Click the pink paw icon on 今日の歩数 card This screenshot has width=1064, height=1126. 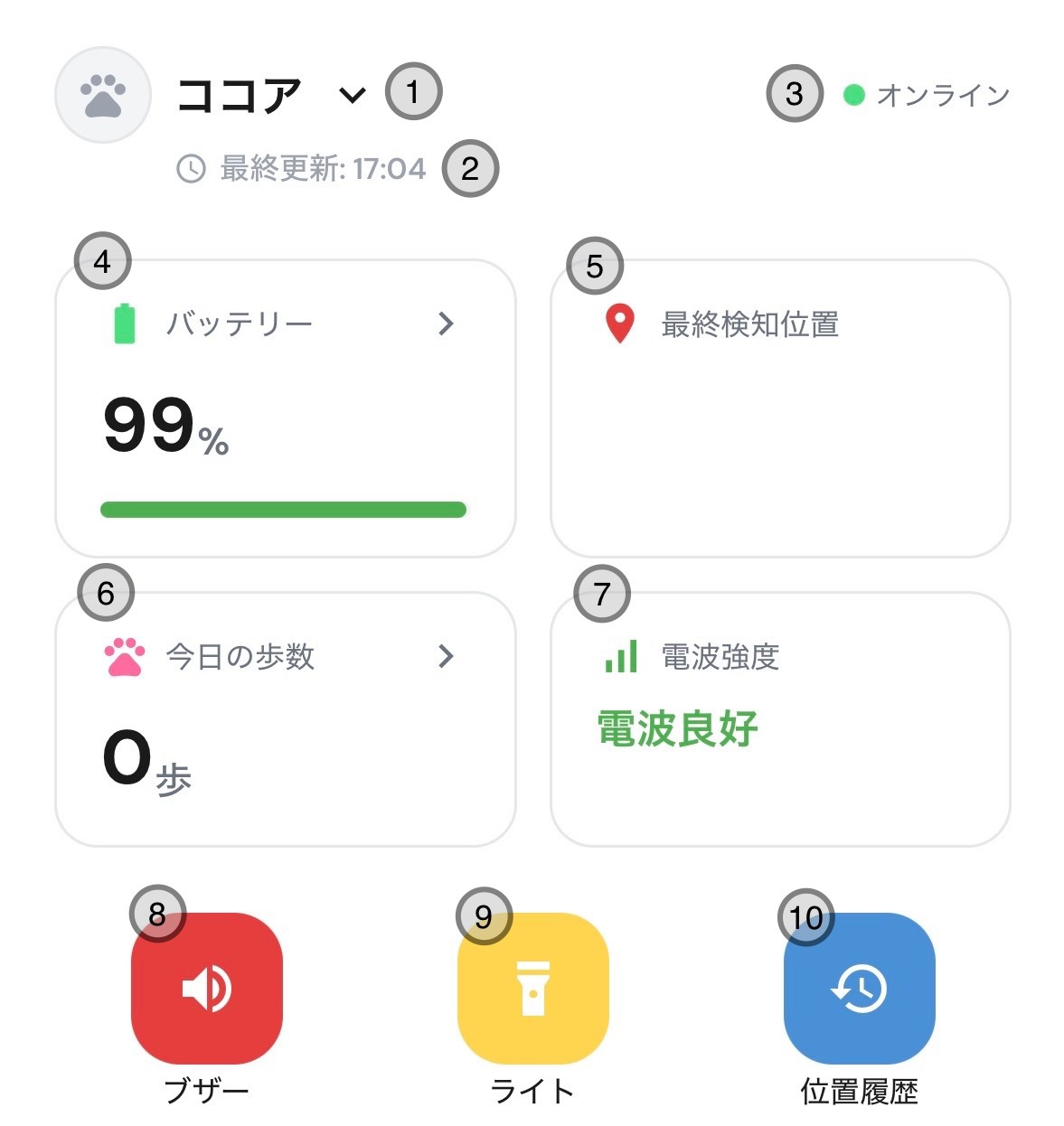coord(122,657)
